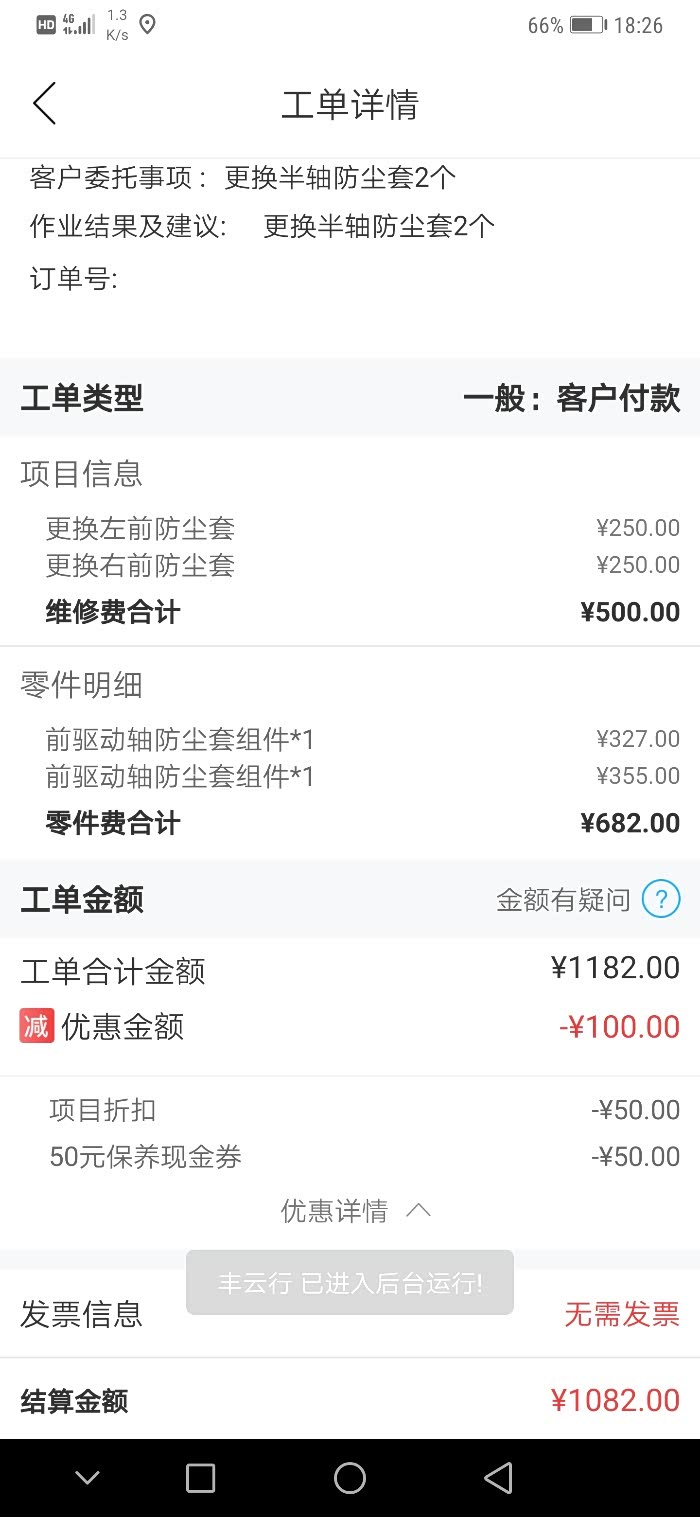Open the system recent apps button
700x1517 pixels.
pos(201,1478)
